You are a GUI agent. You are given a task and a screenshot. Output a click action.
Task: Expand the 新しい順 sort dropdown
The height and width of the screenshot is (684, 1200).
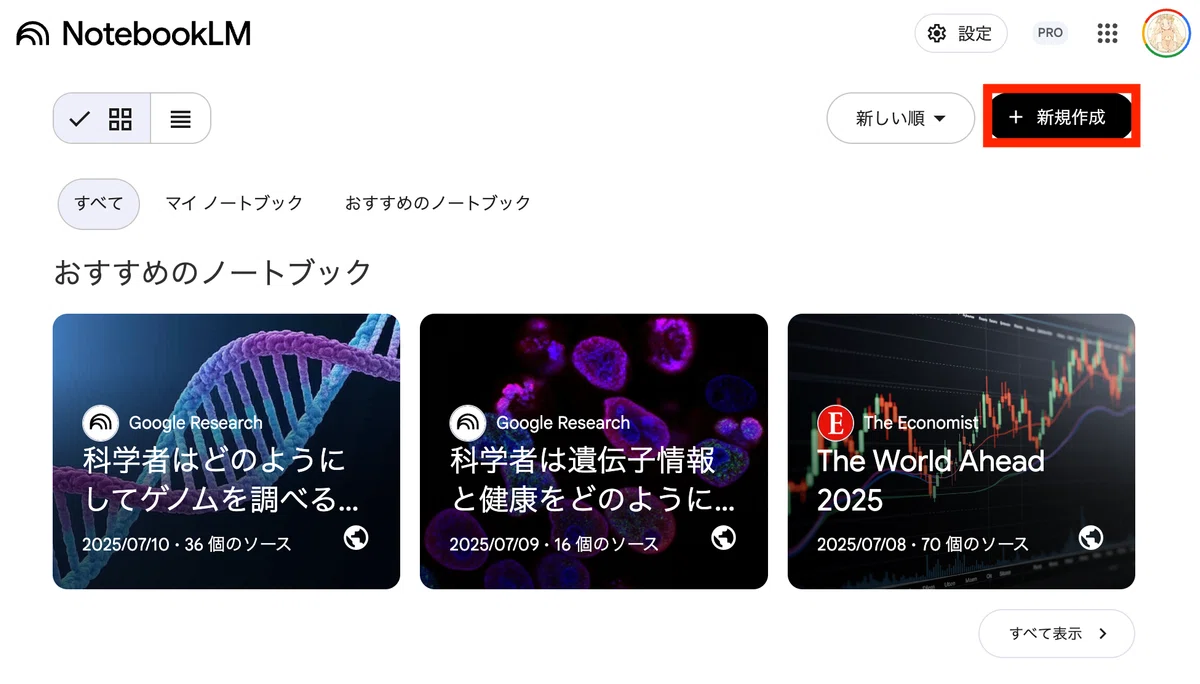[x=901, y=118]
